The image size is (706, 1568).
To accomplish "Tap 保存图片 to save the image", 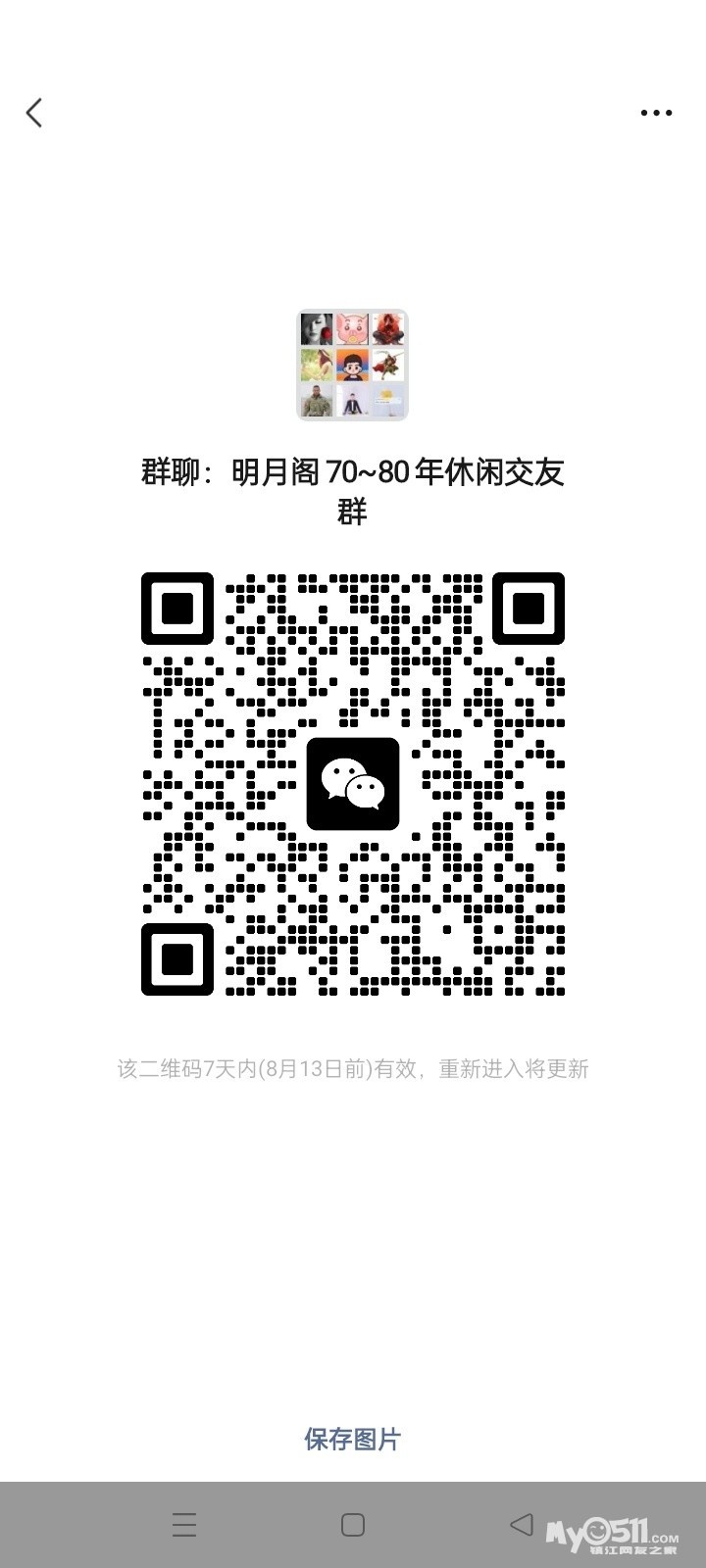I will [353, 1439].
